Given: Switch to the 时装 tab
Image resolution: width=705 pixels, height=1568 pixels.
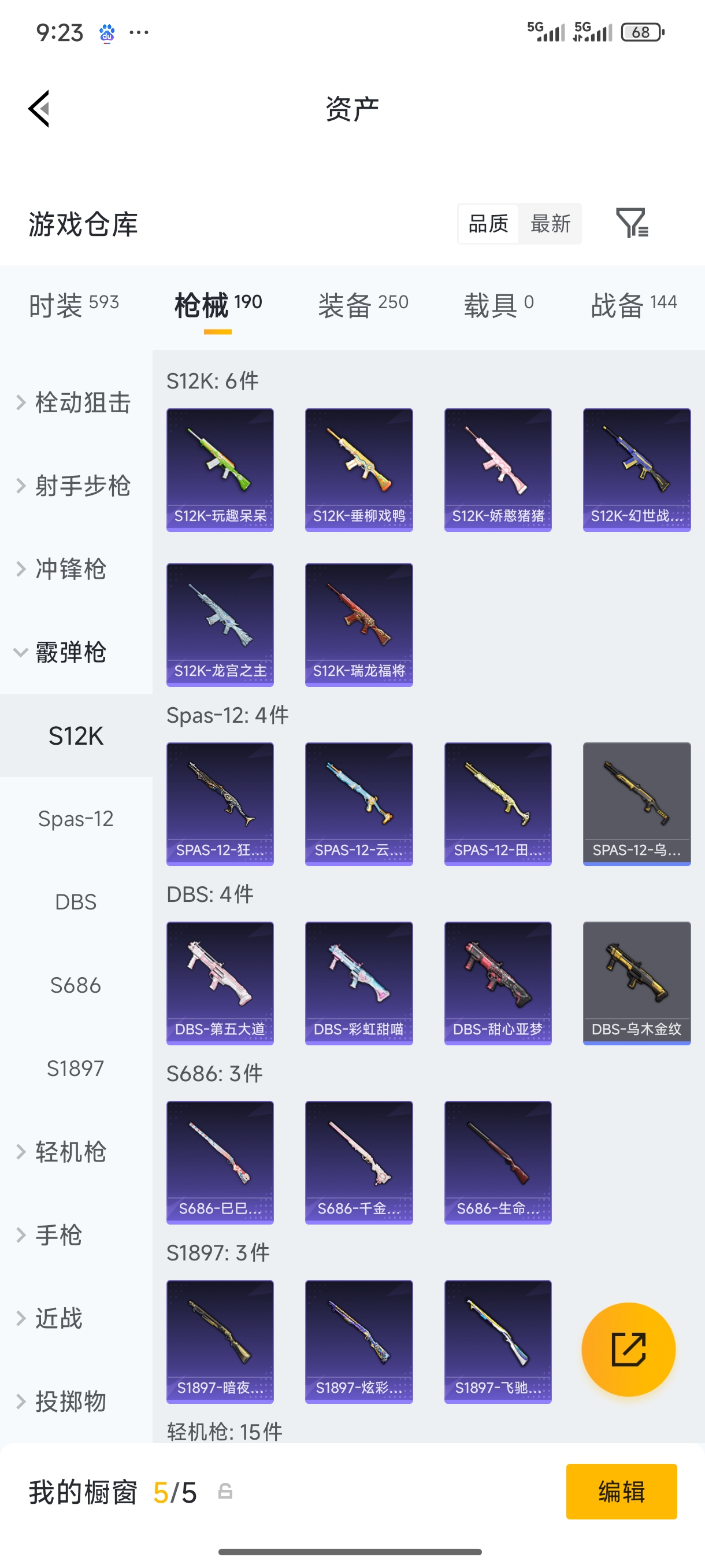Looking at the screenshot, I should coord(73,304).
